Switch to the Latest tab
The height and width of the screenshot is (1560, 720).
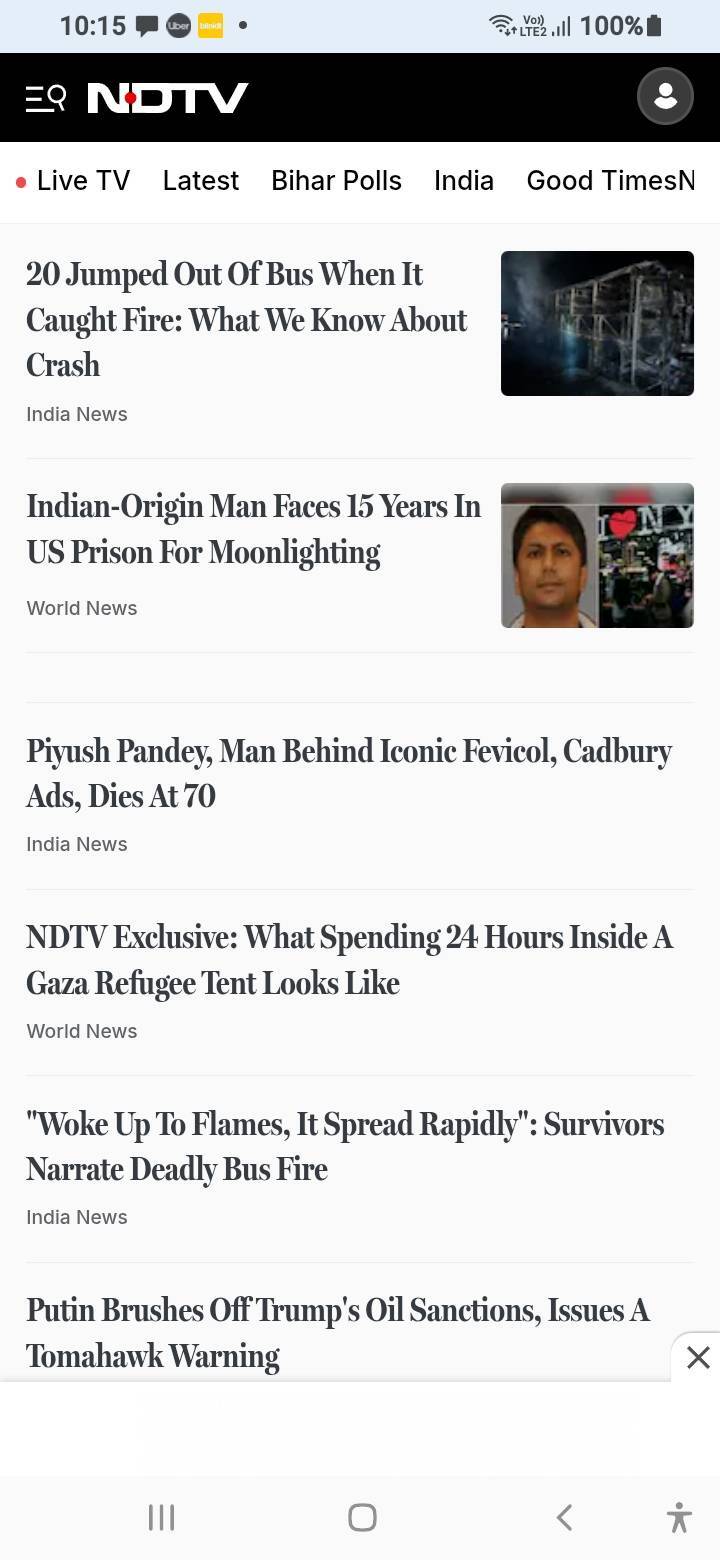pyautogui.click(x=201, y=181)
